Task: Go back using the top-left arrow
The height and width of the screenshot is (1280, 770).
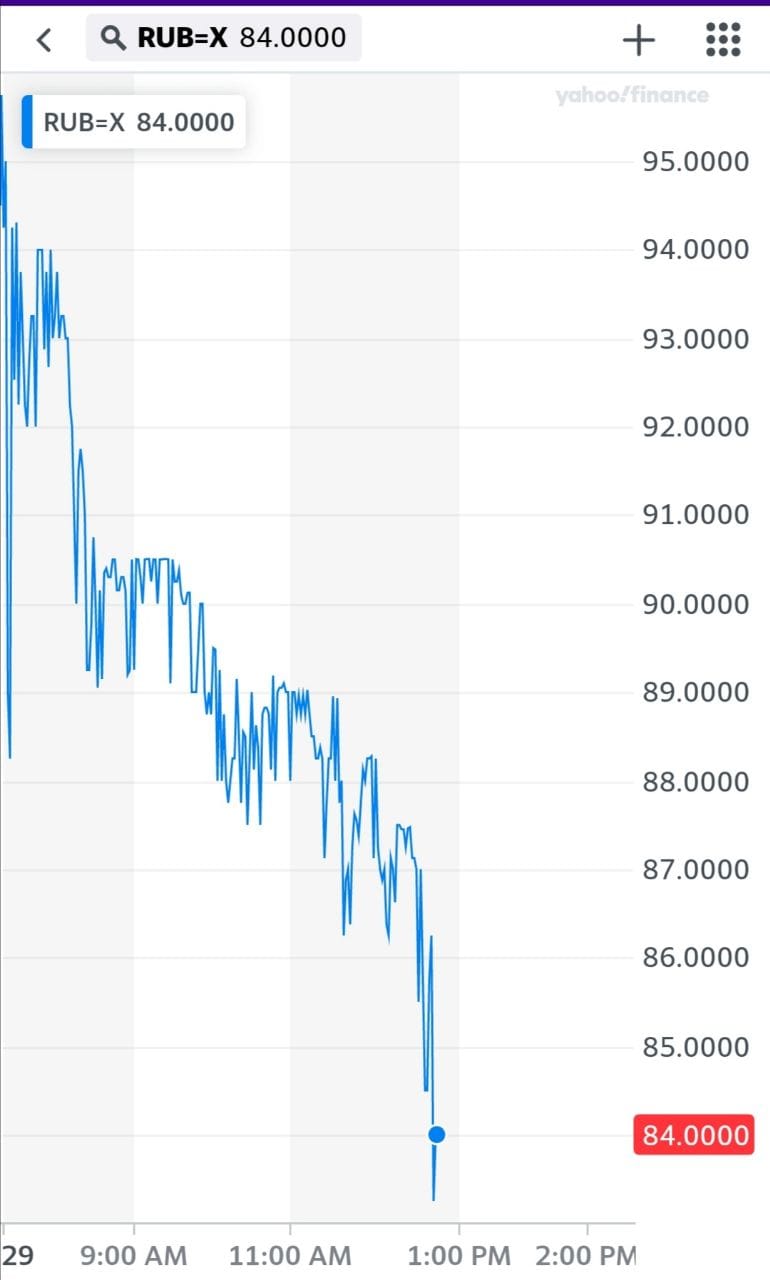Action: click(x=43, y=40)
